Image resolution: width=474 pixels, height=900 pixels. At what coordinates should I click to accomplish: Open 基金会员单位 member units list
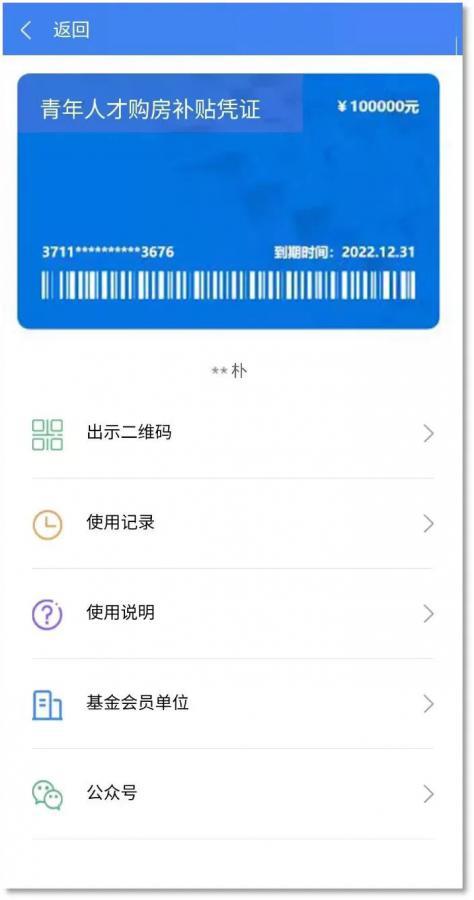232,704
